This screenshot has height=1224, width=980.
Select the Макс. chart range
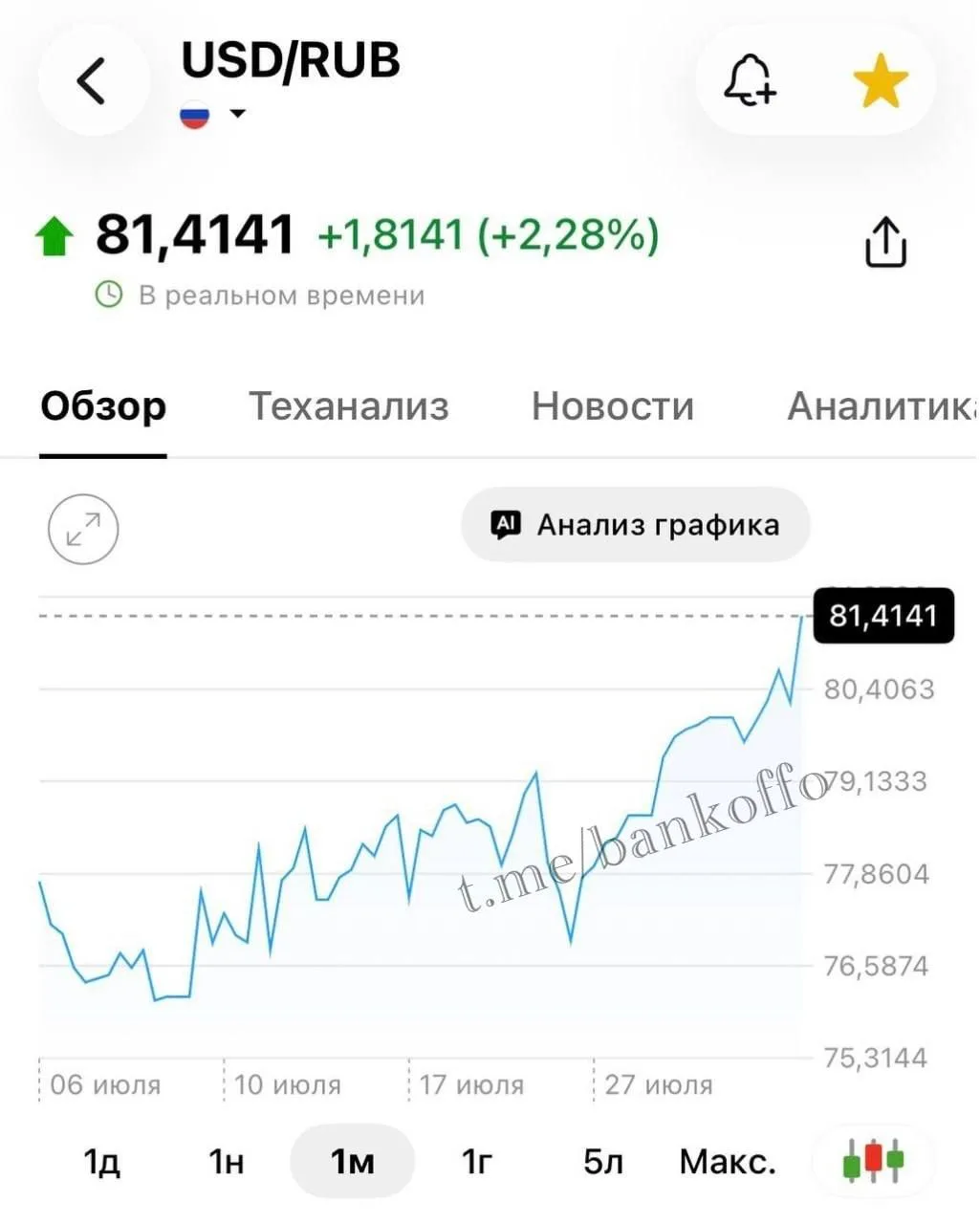tap(728, 1162)
